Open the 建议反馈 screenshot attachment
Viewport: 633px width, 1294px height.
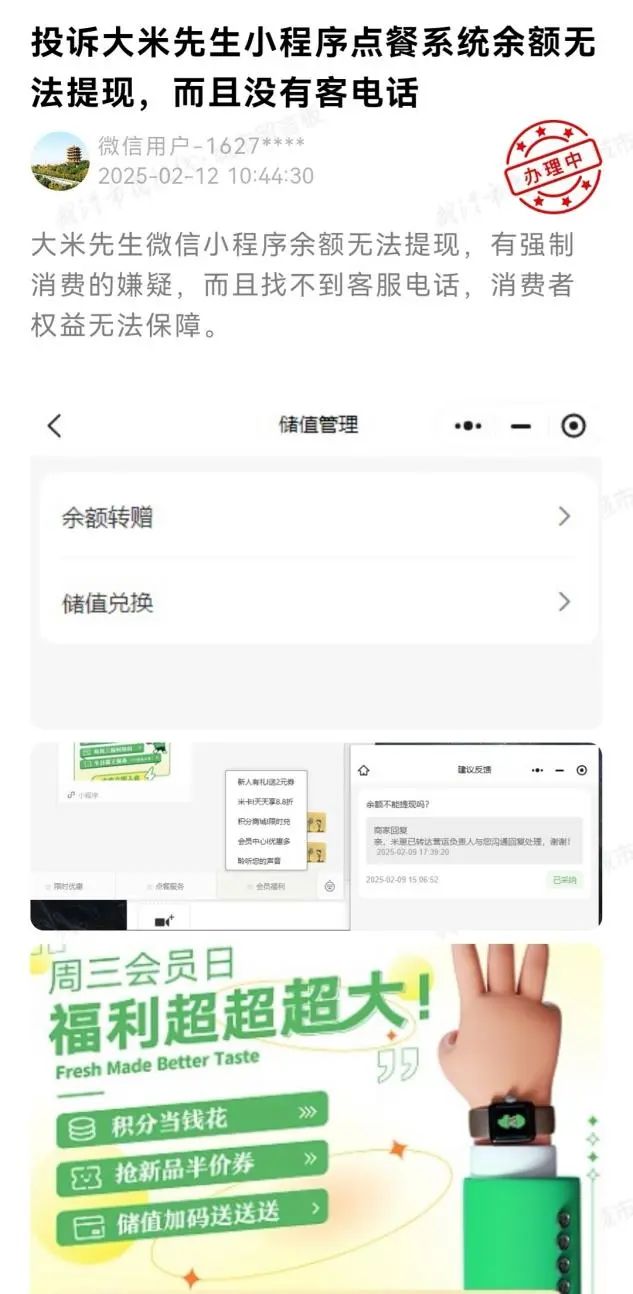coord(316,836)
